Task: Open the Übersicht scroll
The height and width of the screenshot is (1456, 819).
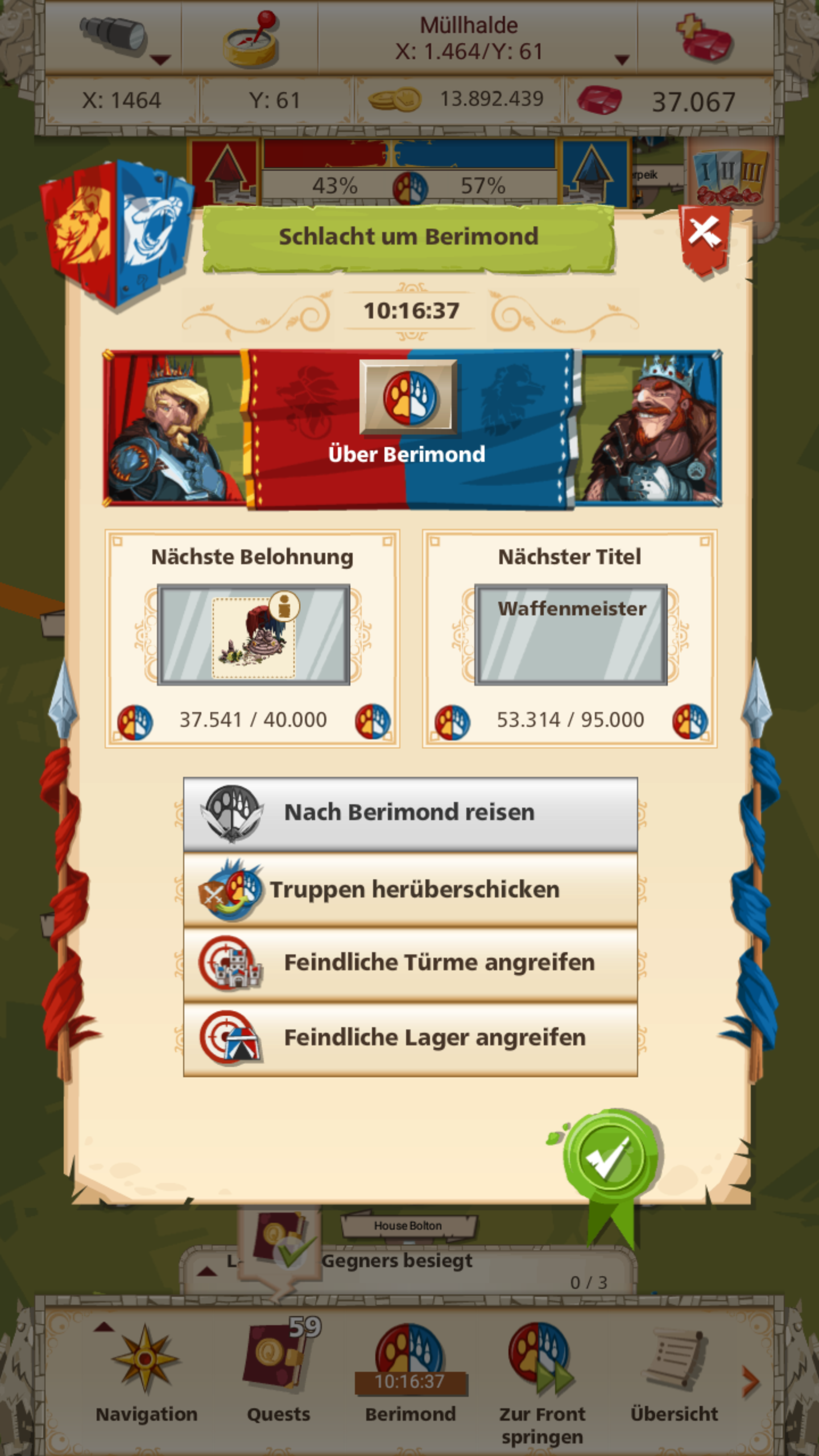Action: (x=674, y=1371)
